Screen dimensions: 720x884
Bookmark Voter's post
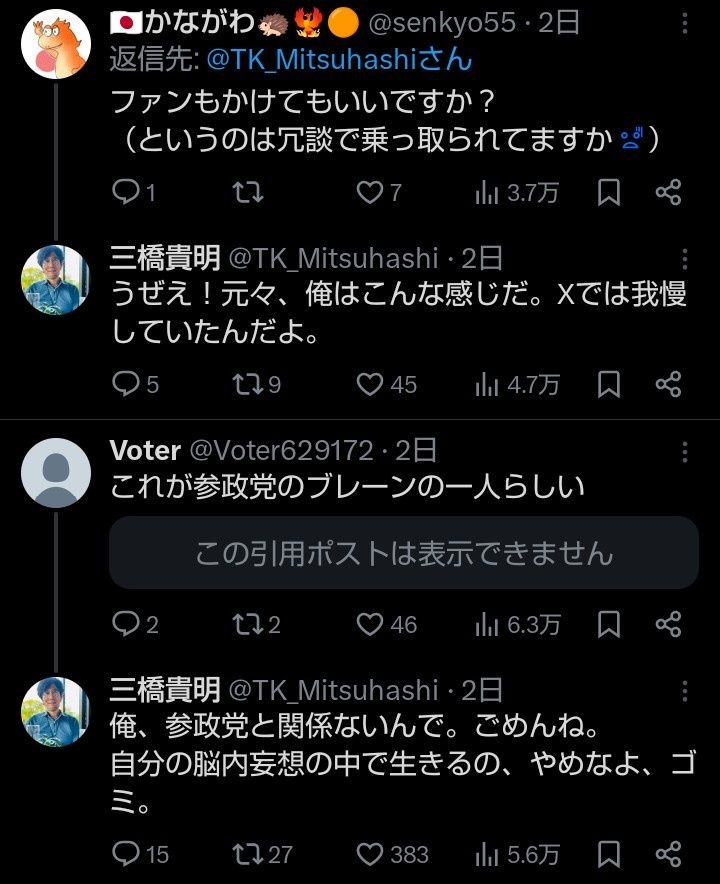(608, 625)
